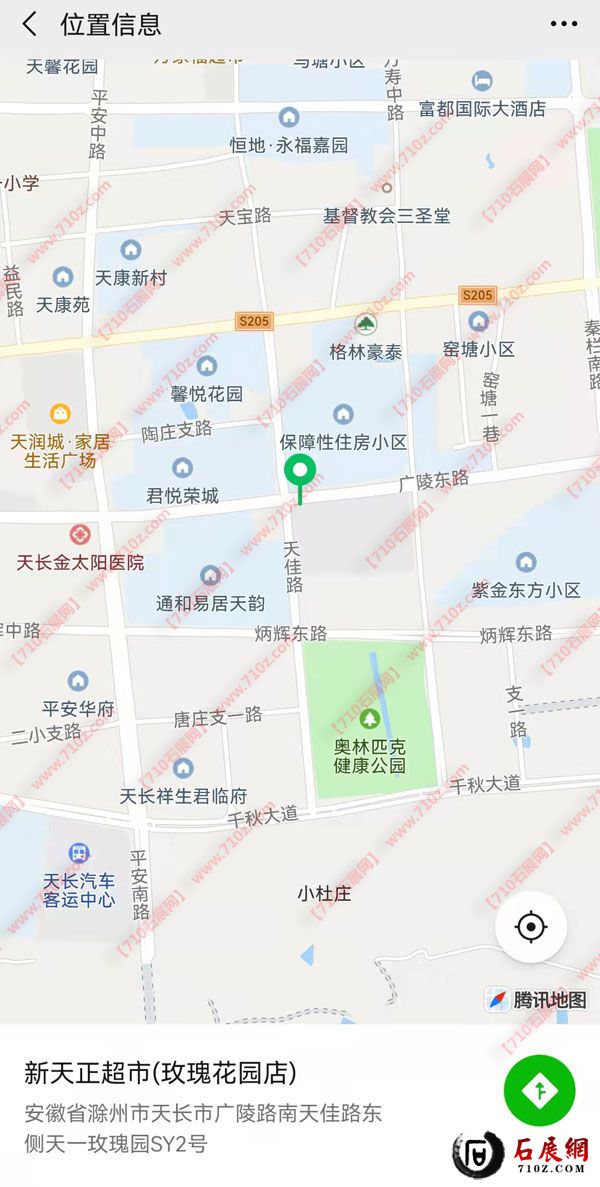Recenter the map on my location
Image resolution: width=600 pixels, height=1187 pixels.
point(531,927)
